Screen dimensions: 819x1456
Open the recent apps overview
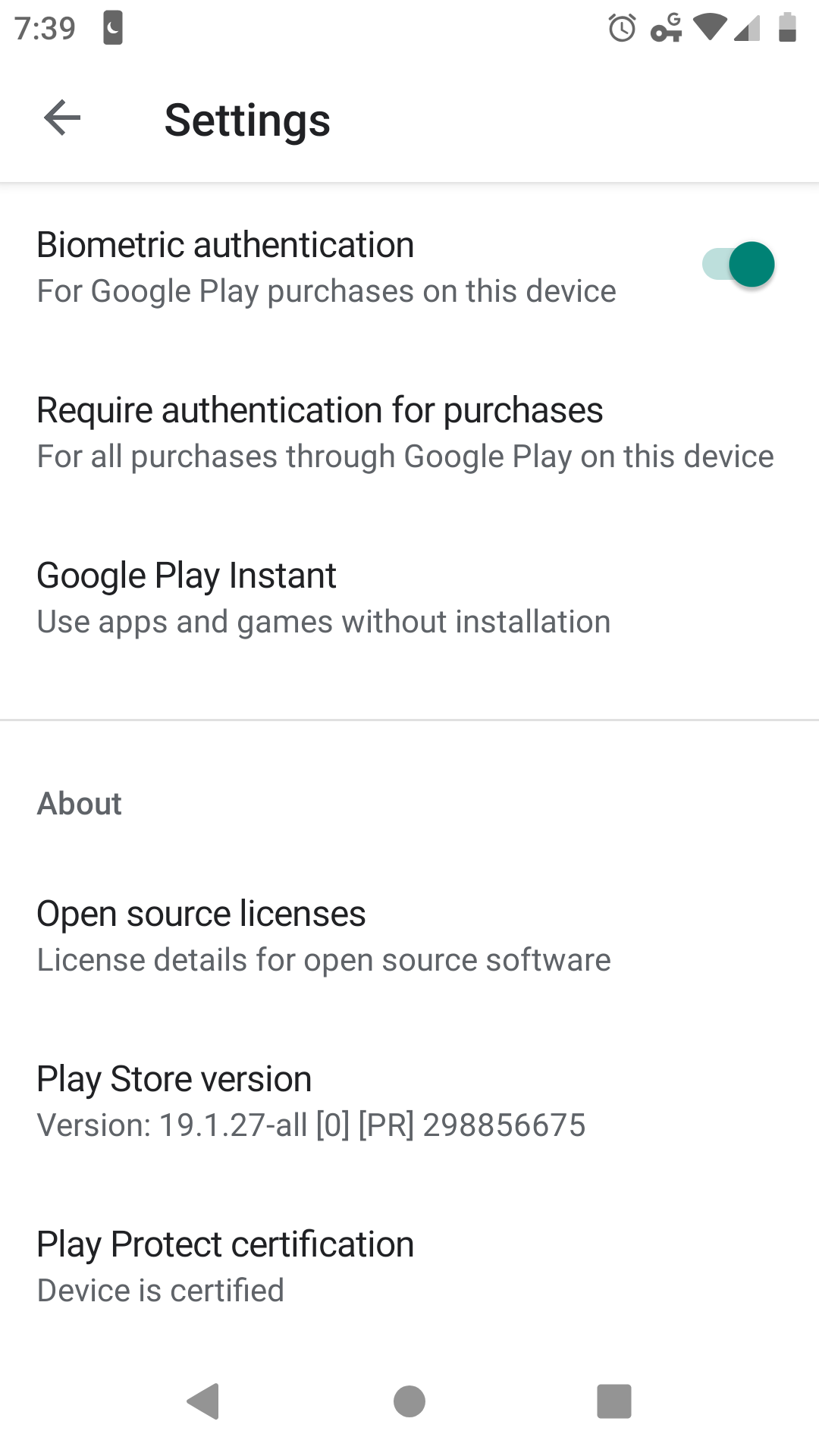[x=614, y=1401]
